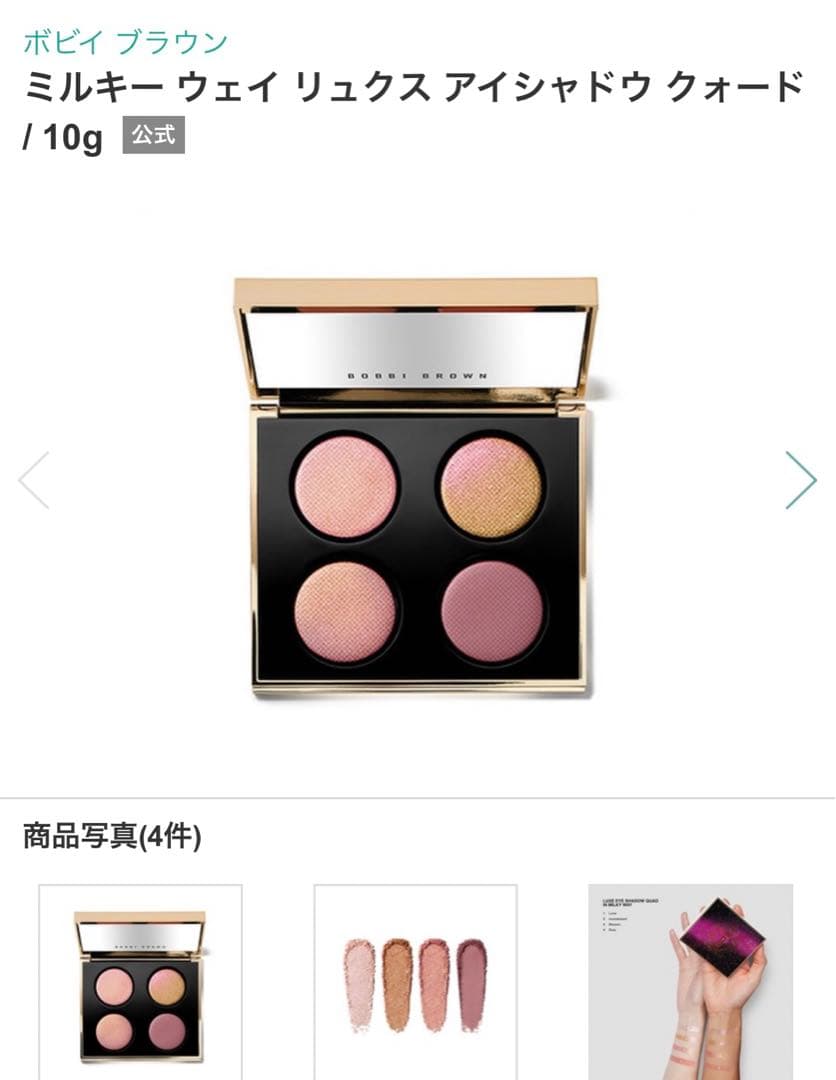Select the four color swatches thumbnail
Screen dimensions: 836x1080
pos(415,980)
